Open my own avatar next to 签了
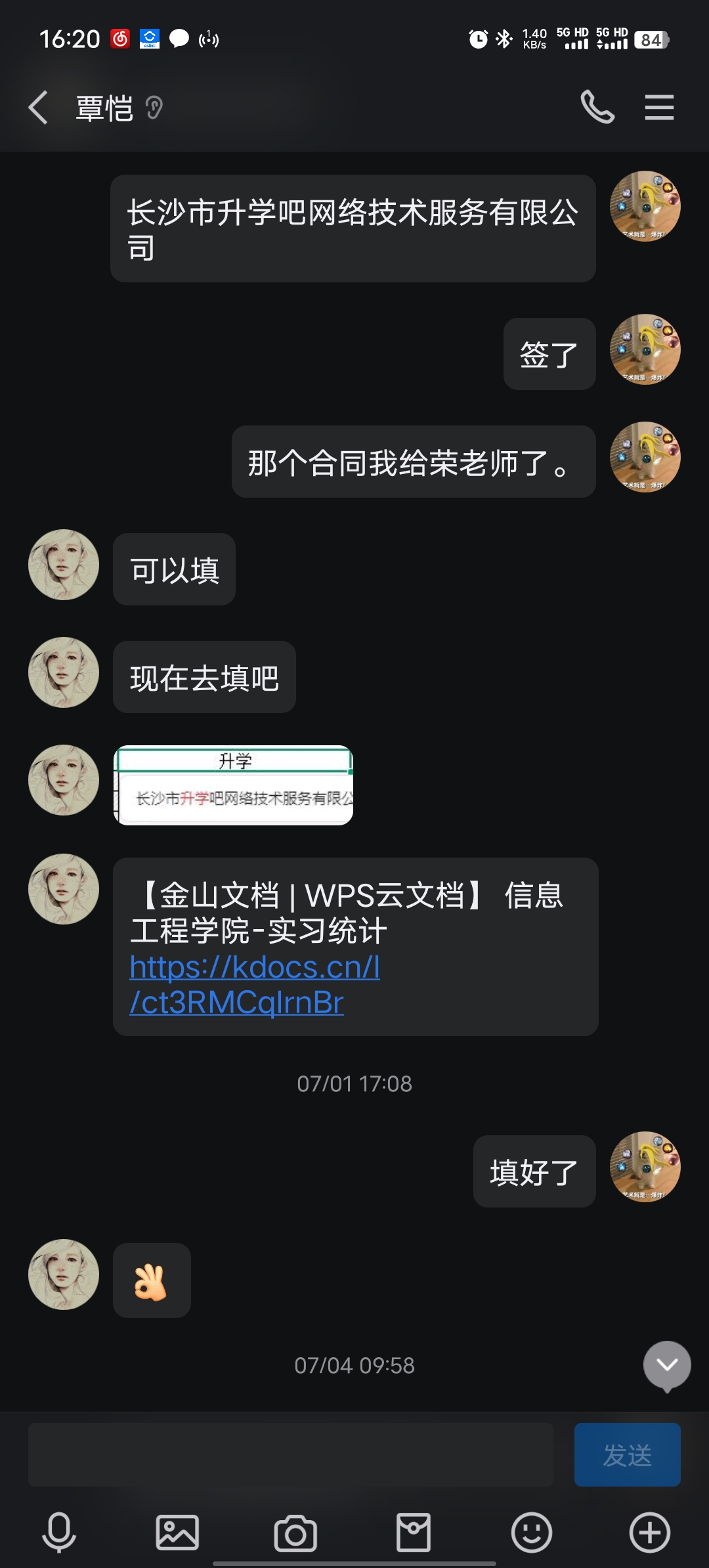709x1568 pixels. [x=645, y=349]
